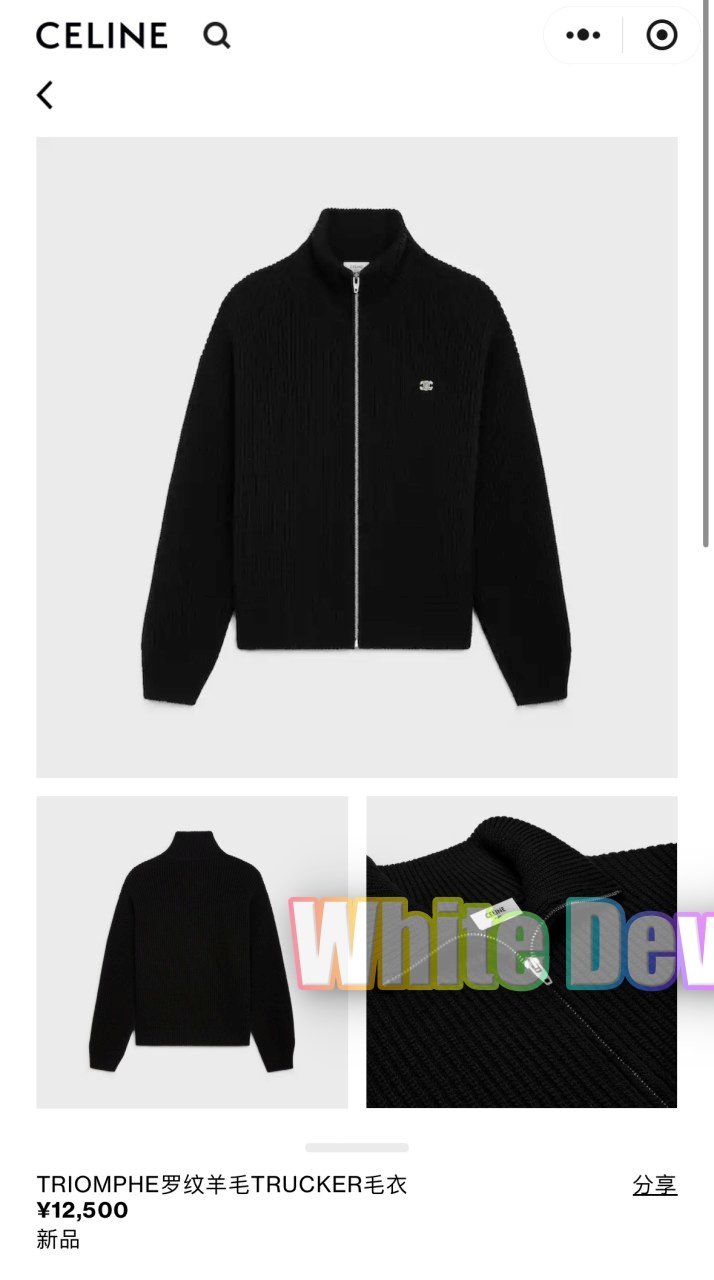The height and width of the screenshot is (1280, 714).
Task: View the collar zipper close-up thumbnail
Action: coord(521,951)
